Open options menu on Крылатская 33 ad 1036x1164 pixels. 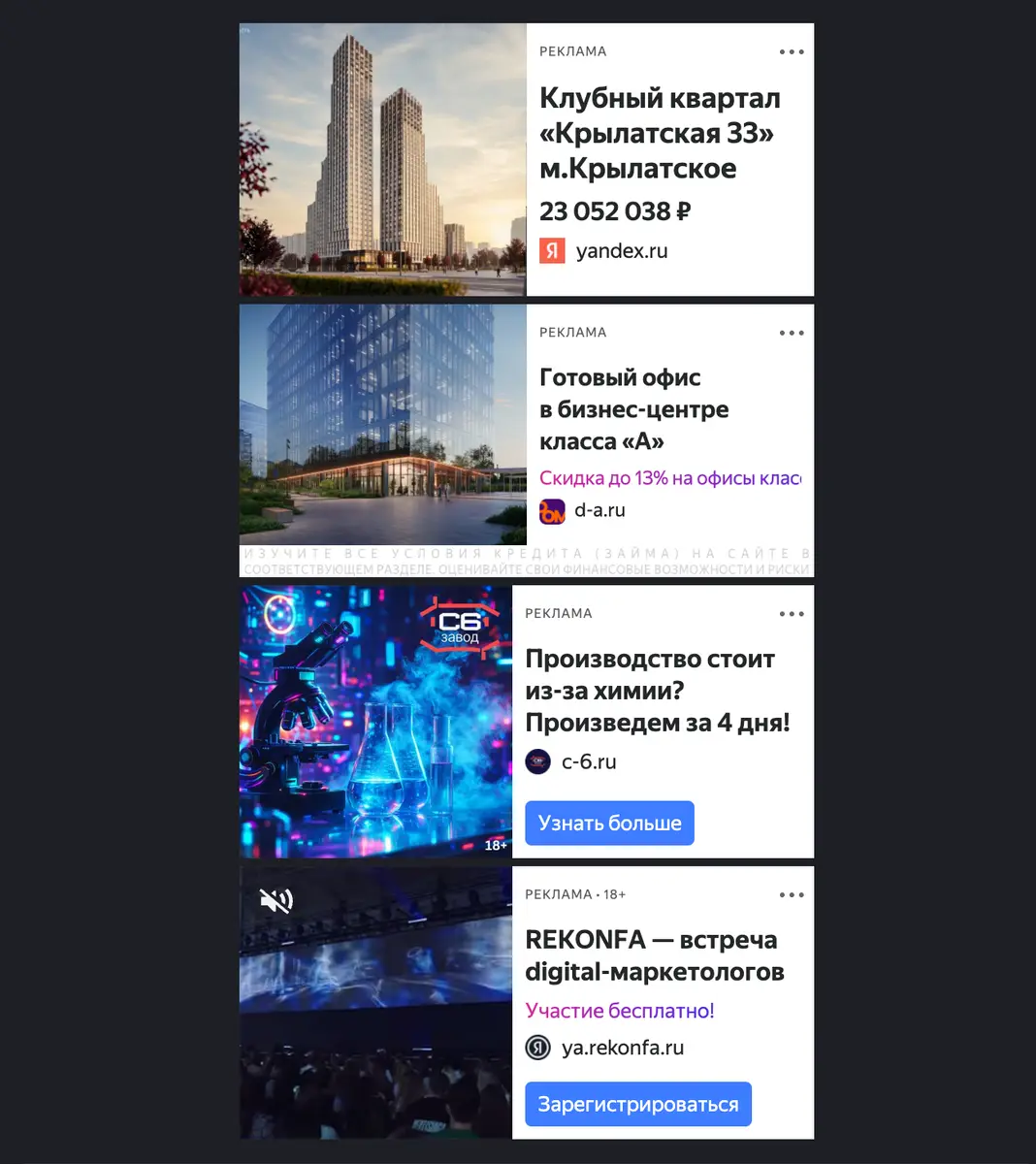[792, 52]
